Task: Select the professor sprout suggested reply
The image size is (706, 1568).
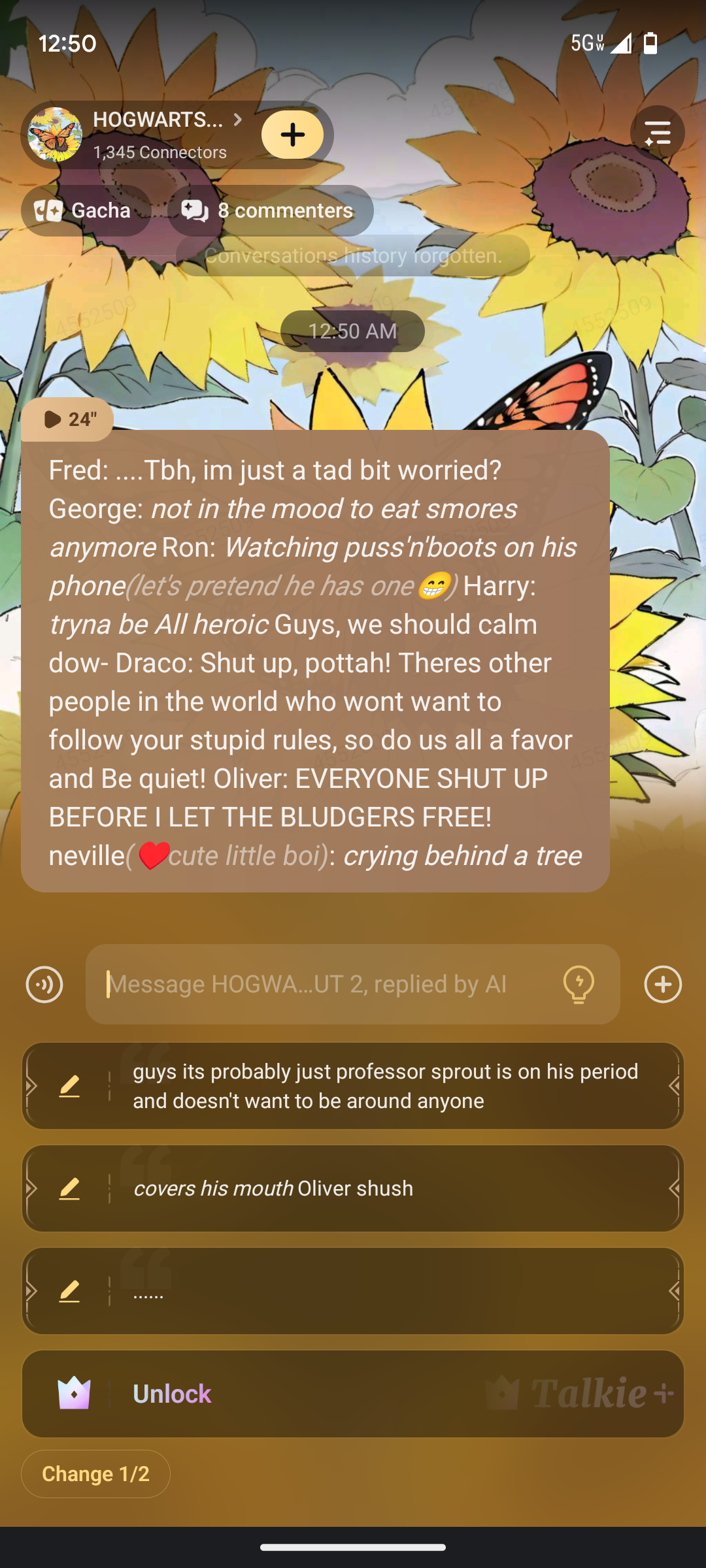Action: click(x=392, y=1086)
